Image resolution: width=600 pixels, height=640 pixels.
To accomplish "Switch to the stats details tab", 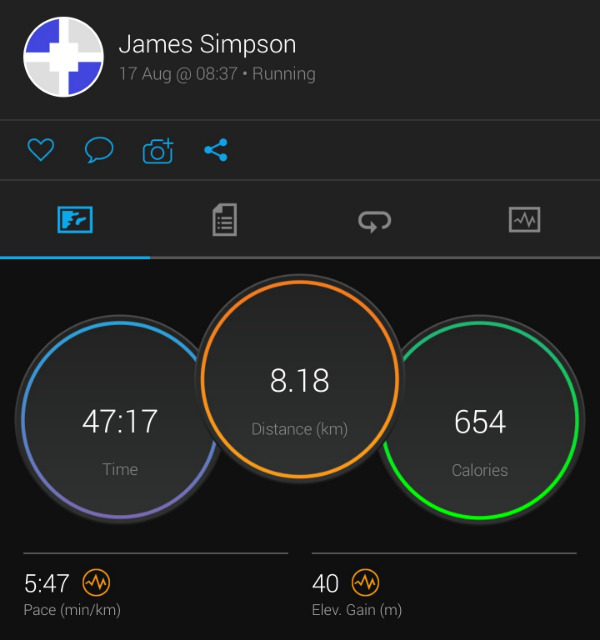I will tap(225, 220).
